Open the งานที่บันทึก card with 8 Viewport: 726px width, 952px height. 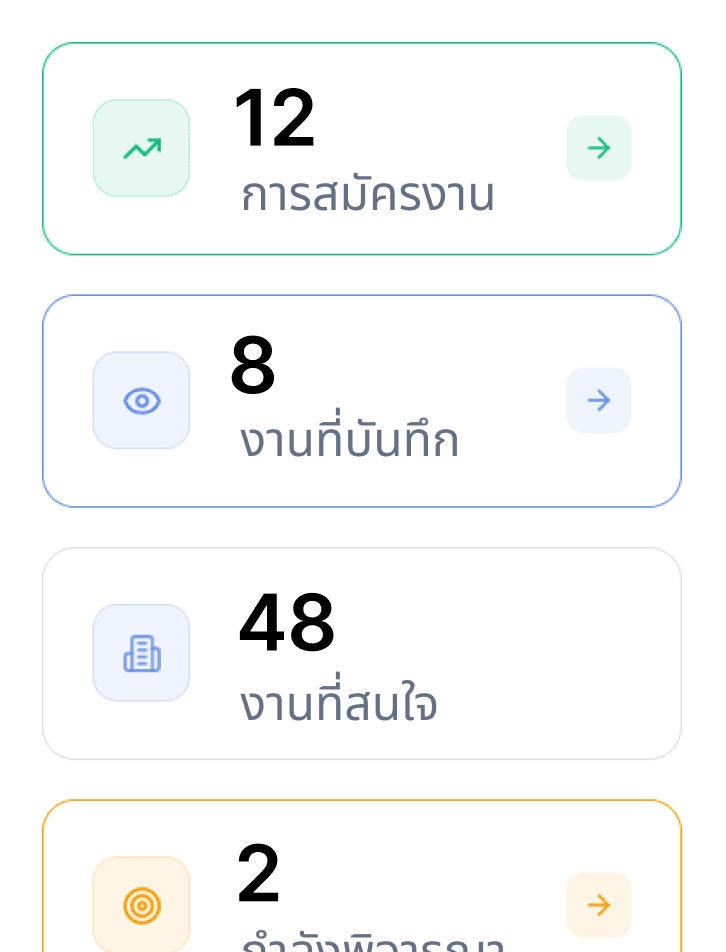pyautogui.click(x=360, y=402)
